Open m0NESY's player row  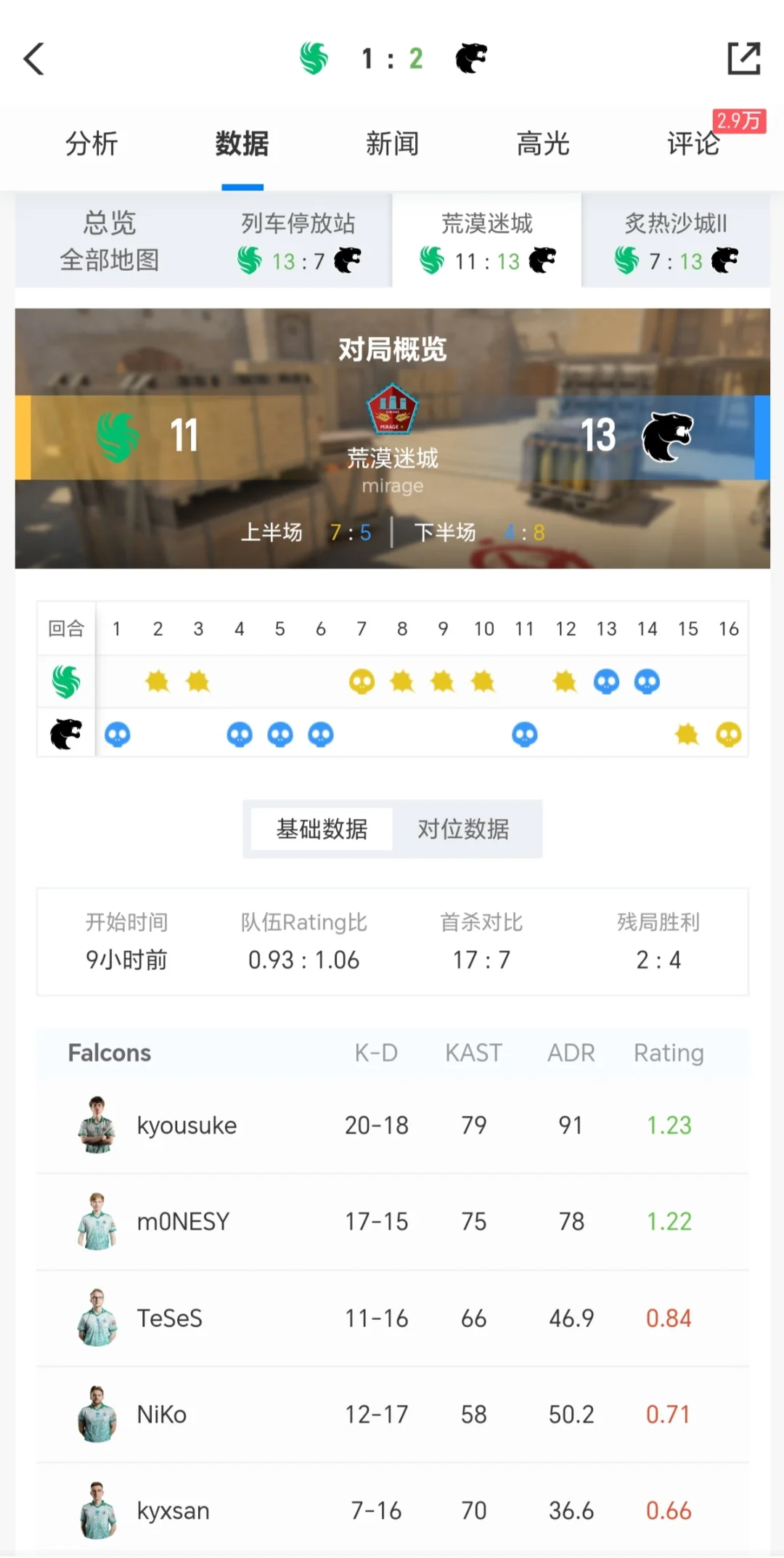(x=392, y=1222)
